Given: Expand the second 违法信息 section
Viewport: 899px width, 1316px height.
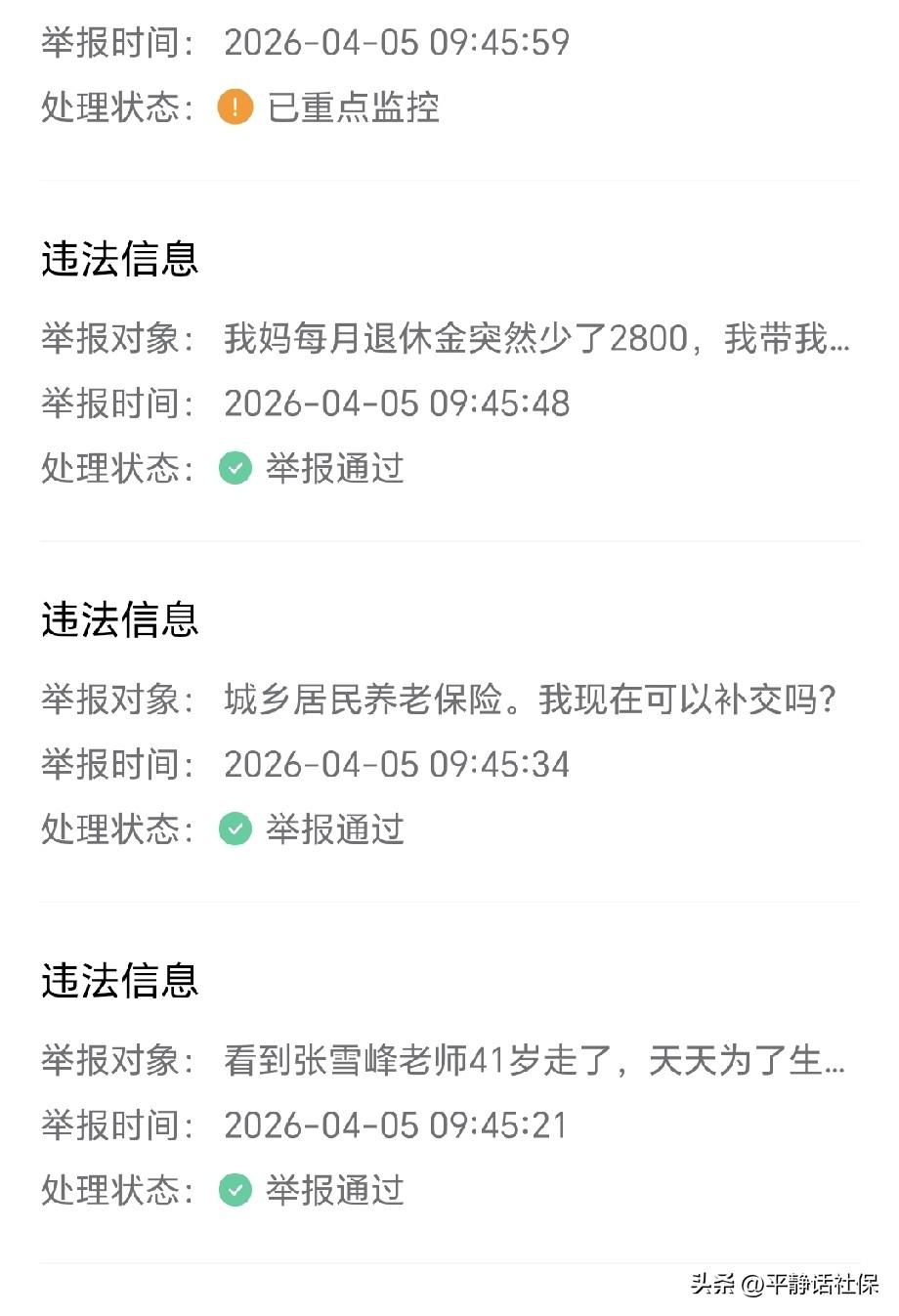Looking at the screenshot, I should tap(120, 618).
